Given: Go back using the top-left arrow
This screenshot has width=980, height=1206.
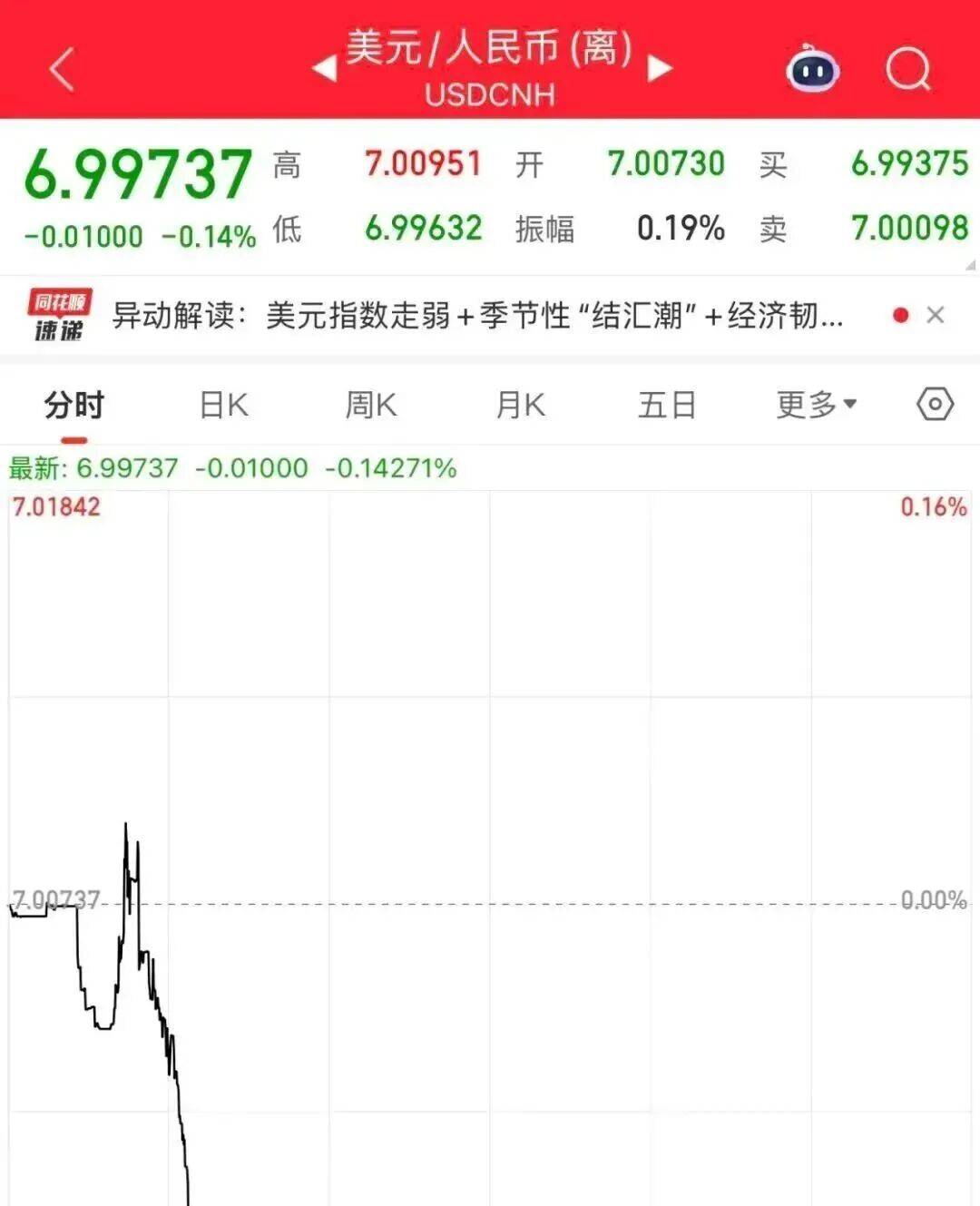Looking at the screenshot, I should (x=62, y=70).
